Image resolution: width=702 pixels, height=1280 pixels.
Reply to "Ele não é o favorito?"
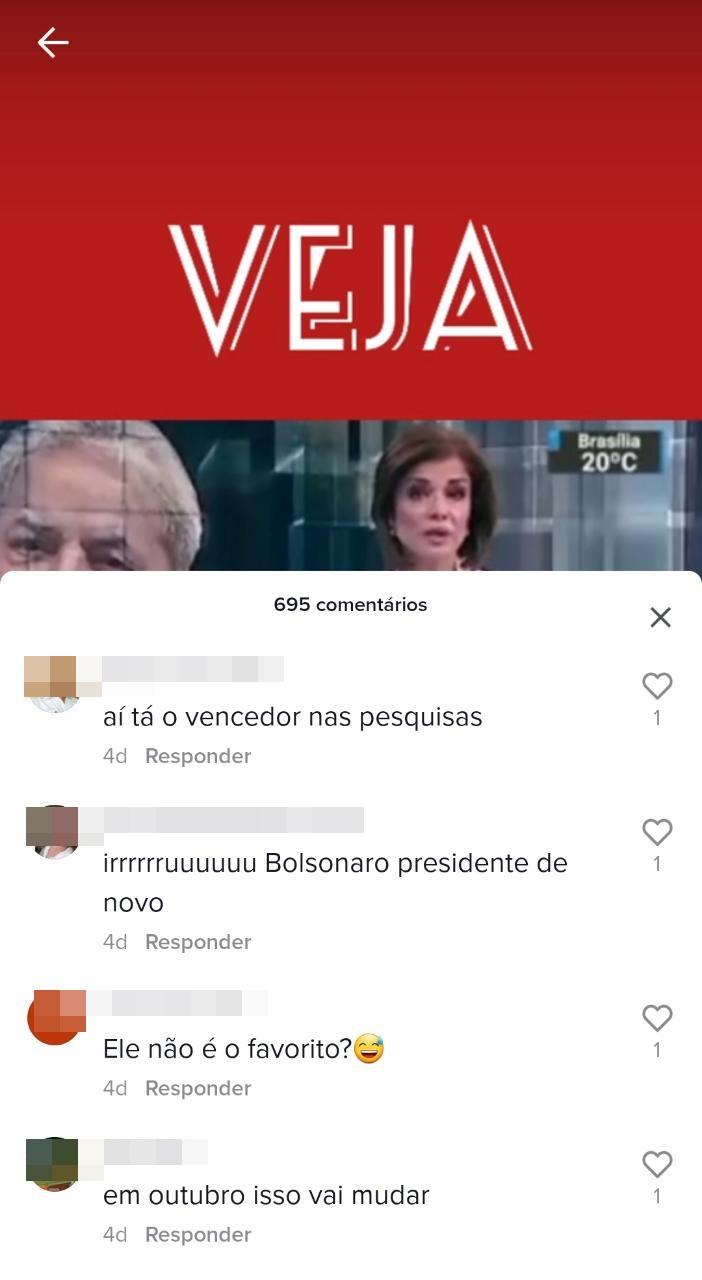click(x=198, y=1088)
